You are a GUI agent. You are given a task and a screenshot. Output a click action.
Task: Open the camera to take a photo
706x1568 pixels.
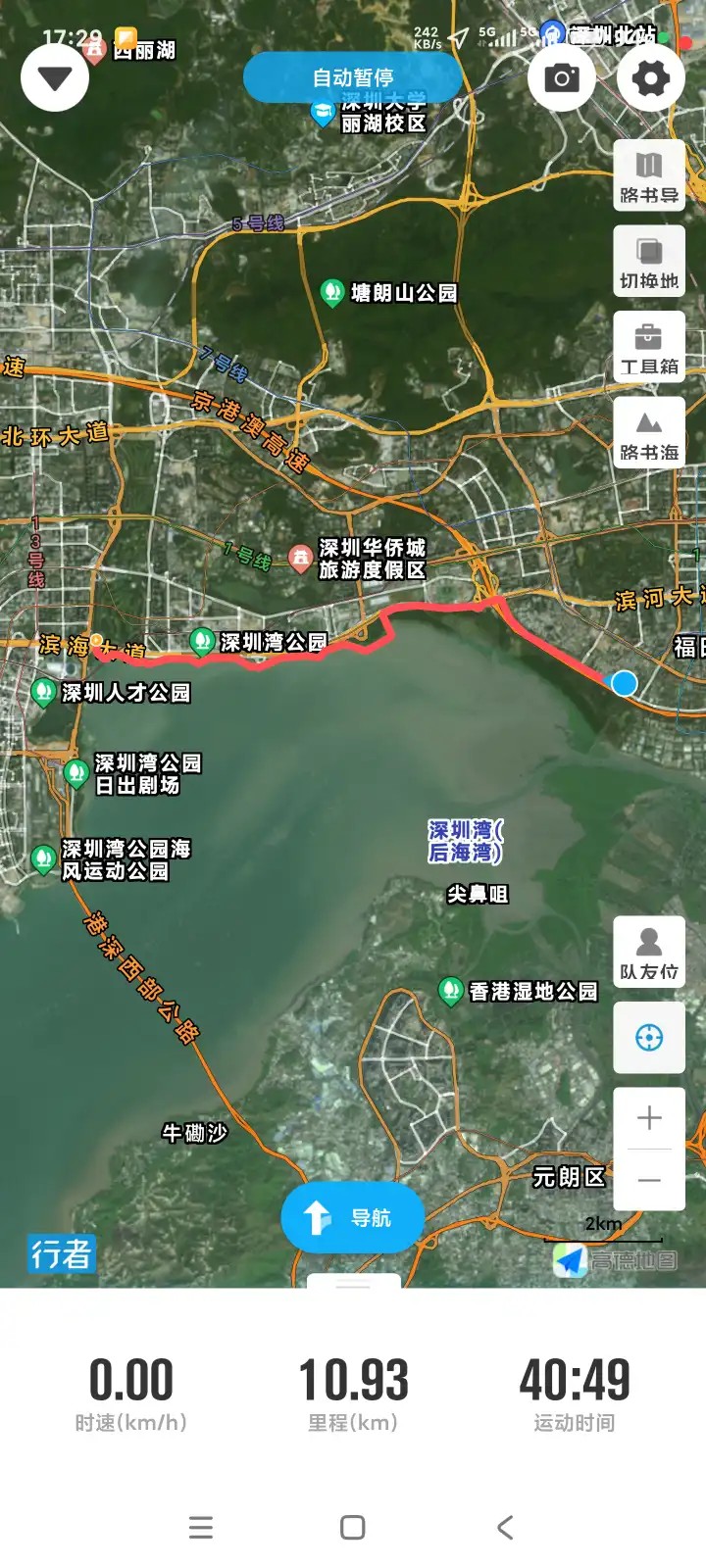[562, 78]
